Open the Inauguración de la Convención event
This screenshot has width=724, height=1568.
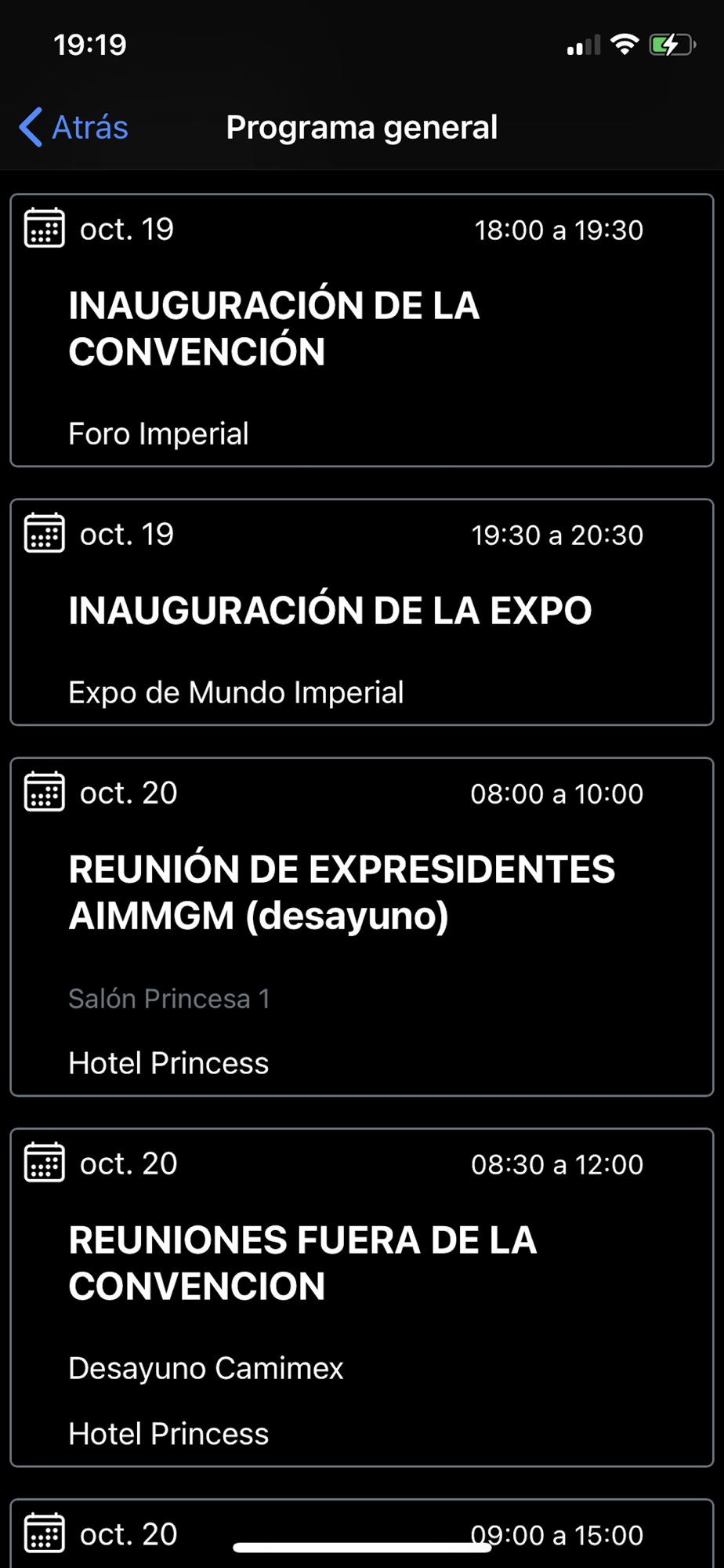coord(362,330)
